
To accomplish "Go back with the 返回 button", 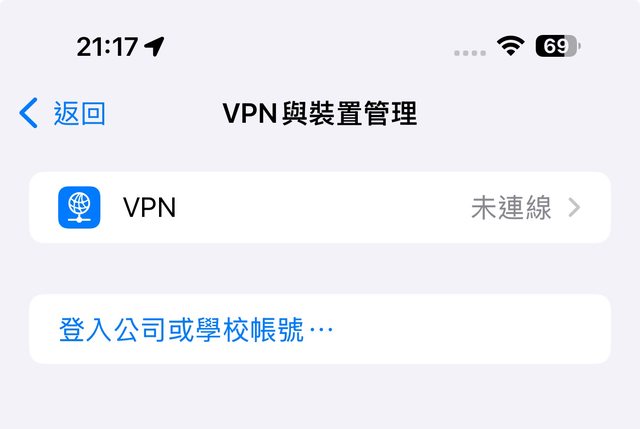I will tap(63, 113).
